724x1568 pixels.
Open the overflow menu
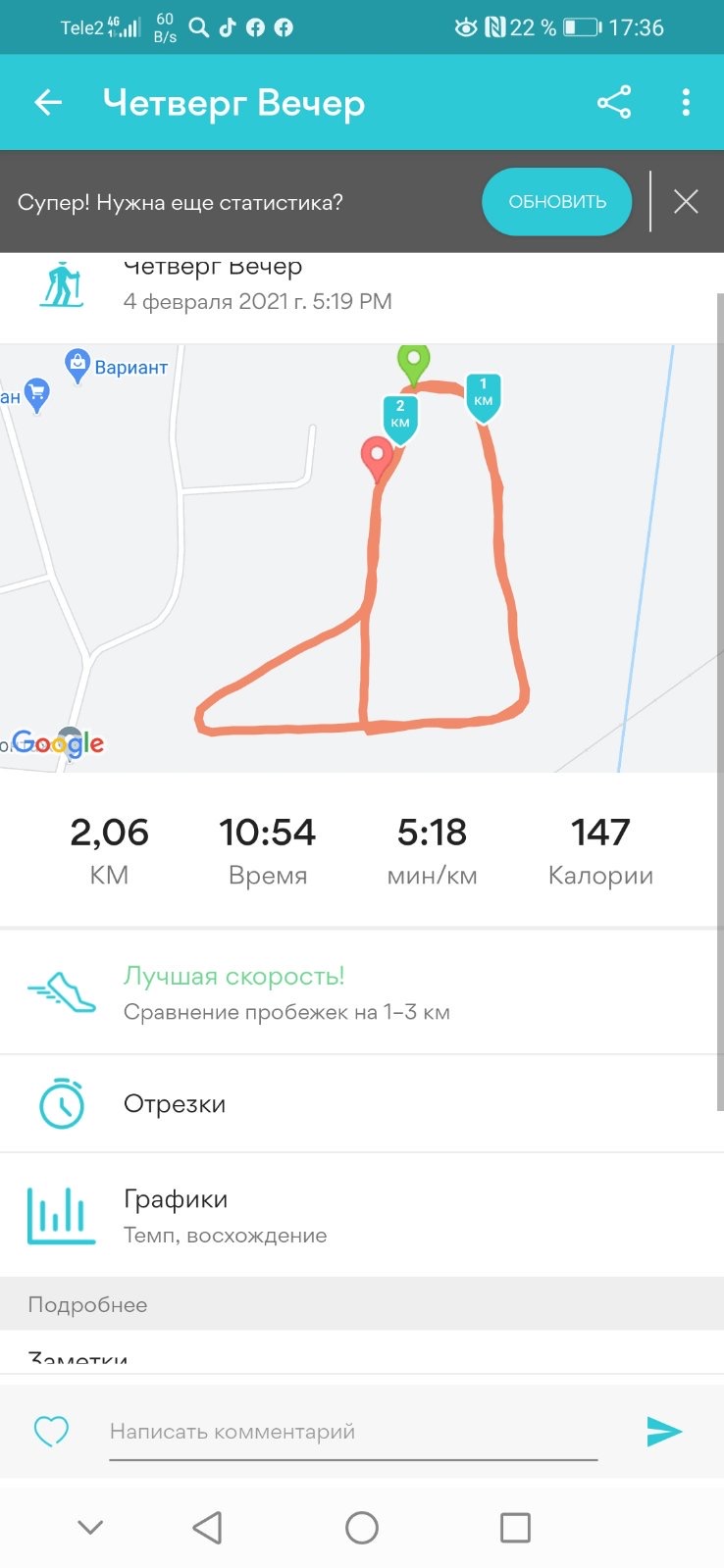(x=686, y=103)
